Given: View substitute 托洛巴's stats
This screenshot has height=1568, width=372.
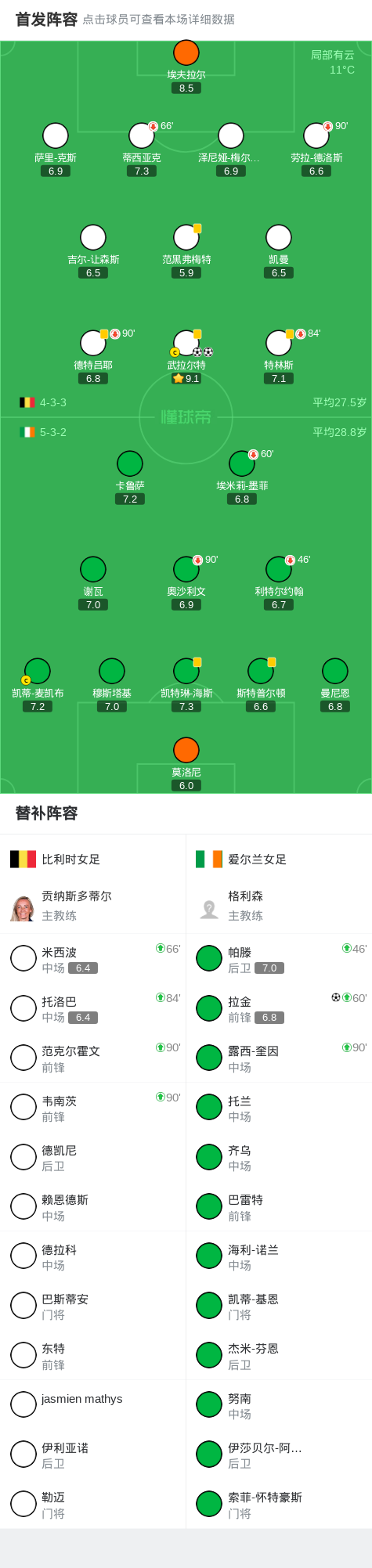Looking at the screenshot, I should coord(93,1008).
